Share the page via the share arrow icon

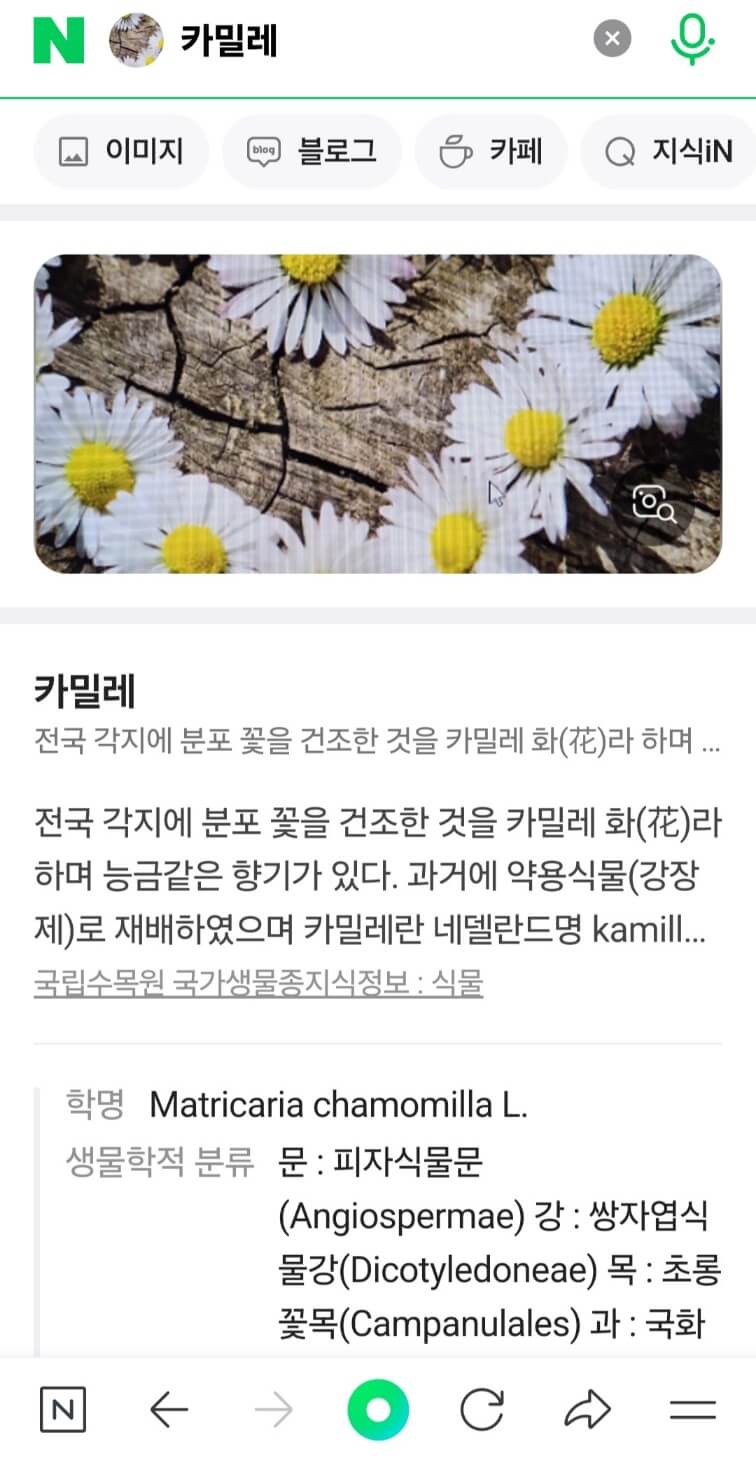coord(588,1409)
